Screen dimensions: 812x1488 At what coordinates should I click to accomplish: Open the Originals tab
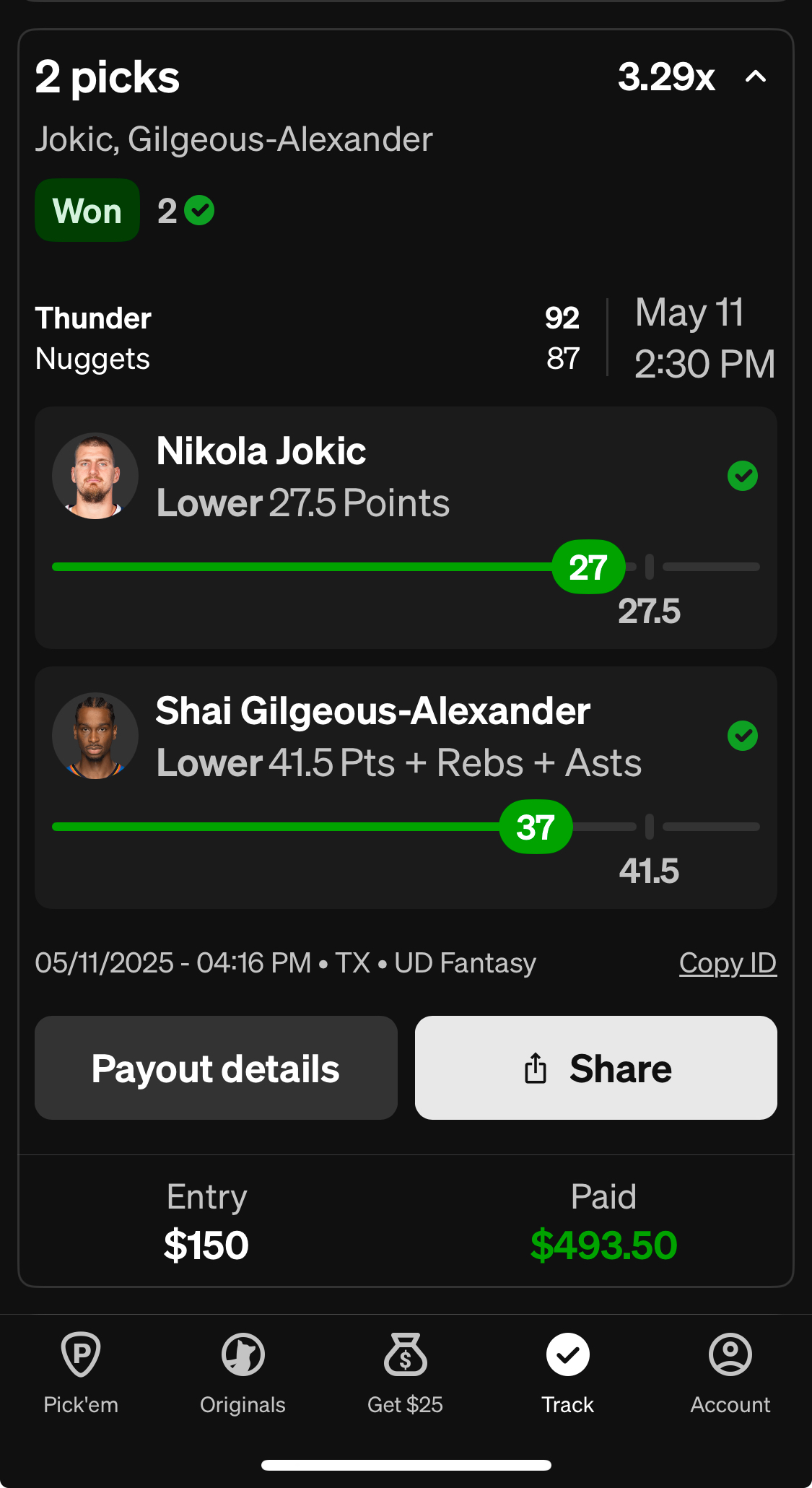coord(243,1372)
